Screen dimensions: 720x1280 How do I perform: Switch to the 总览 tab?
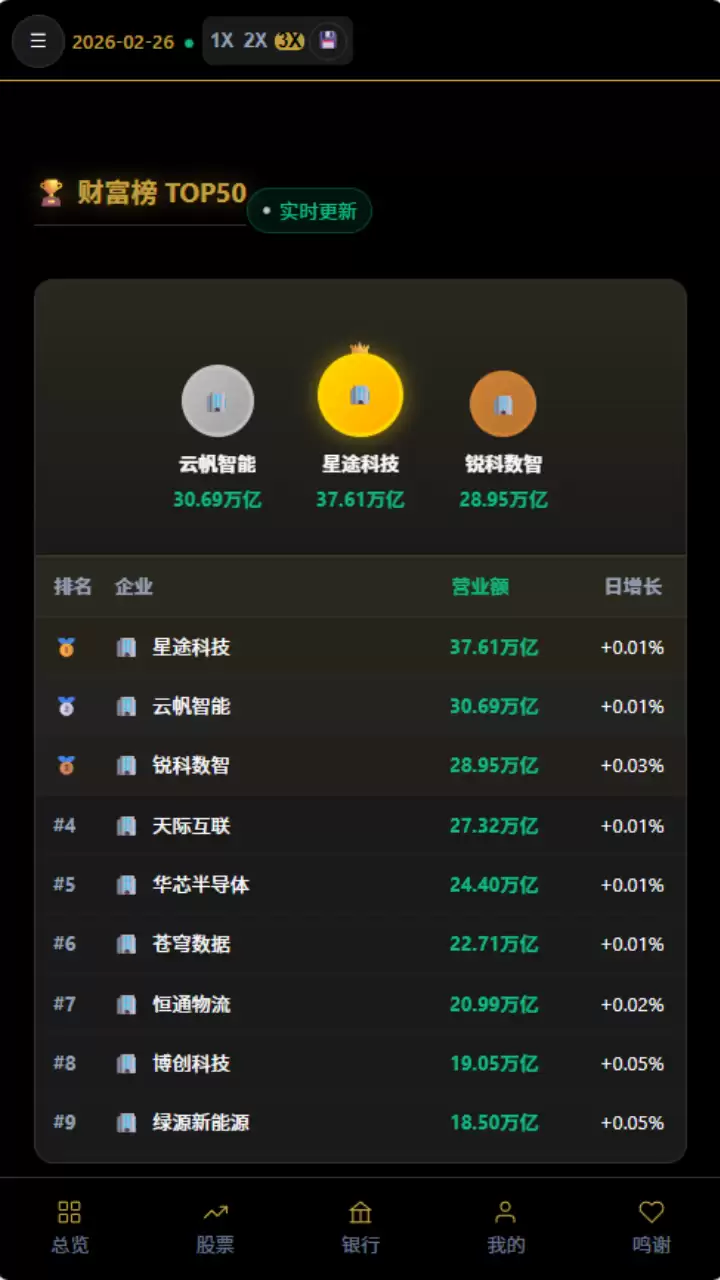69,1227
